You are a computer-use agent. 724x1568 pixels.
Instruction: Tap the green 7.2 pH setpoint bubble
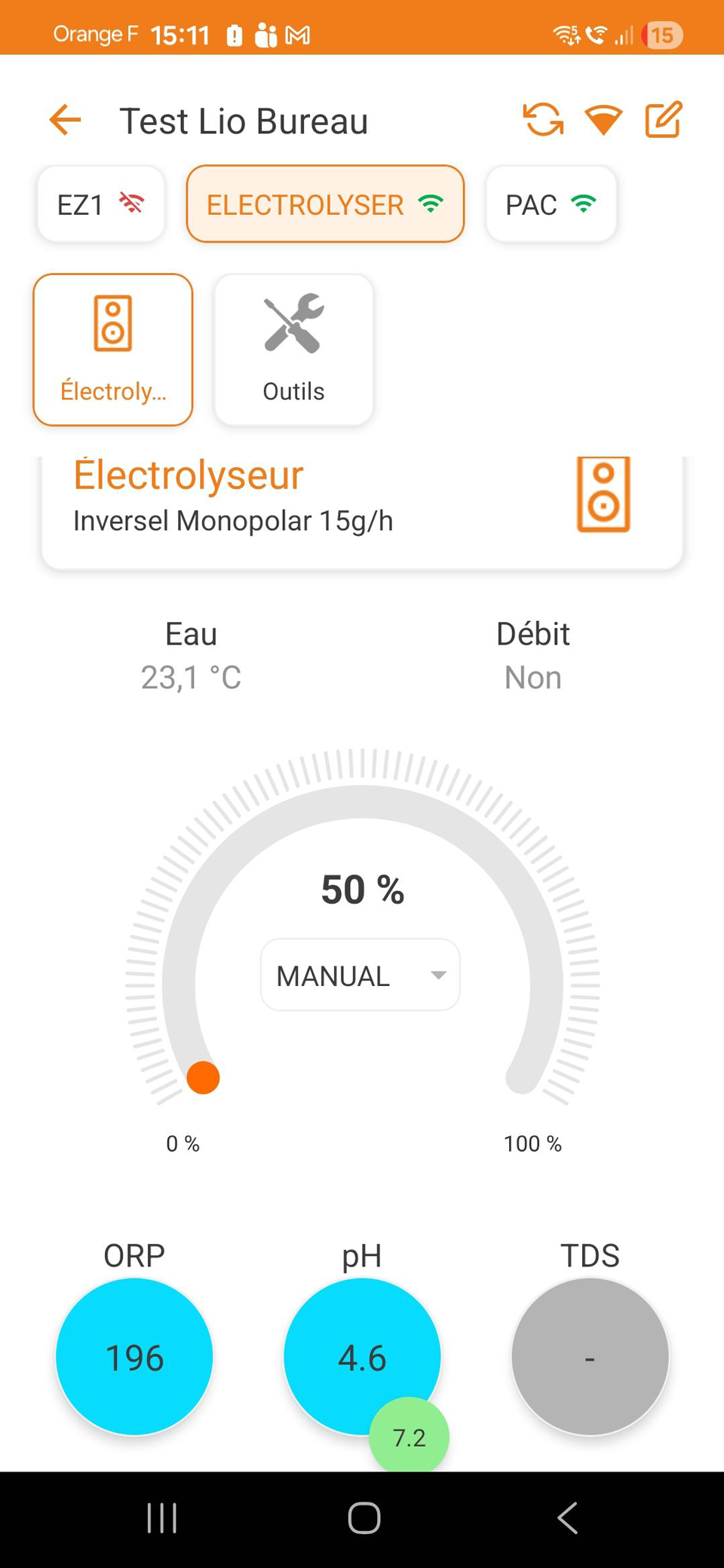(410, 1437)
